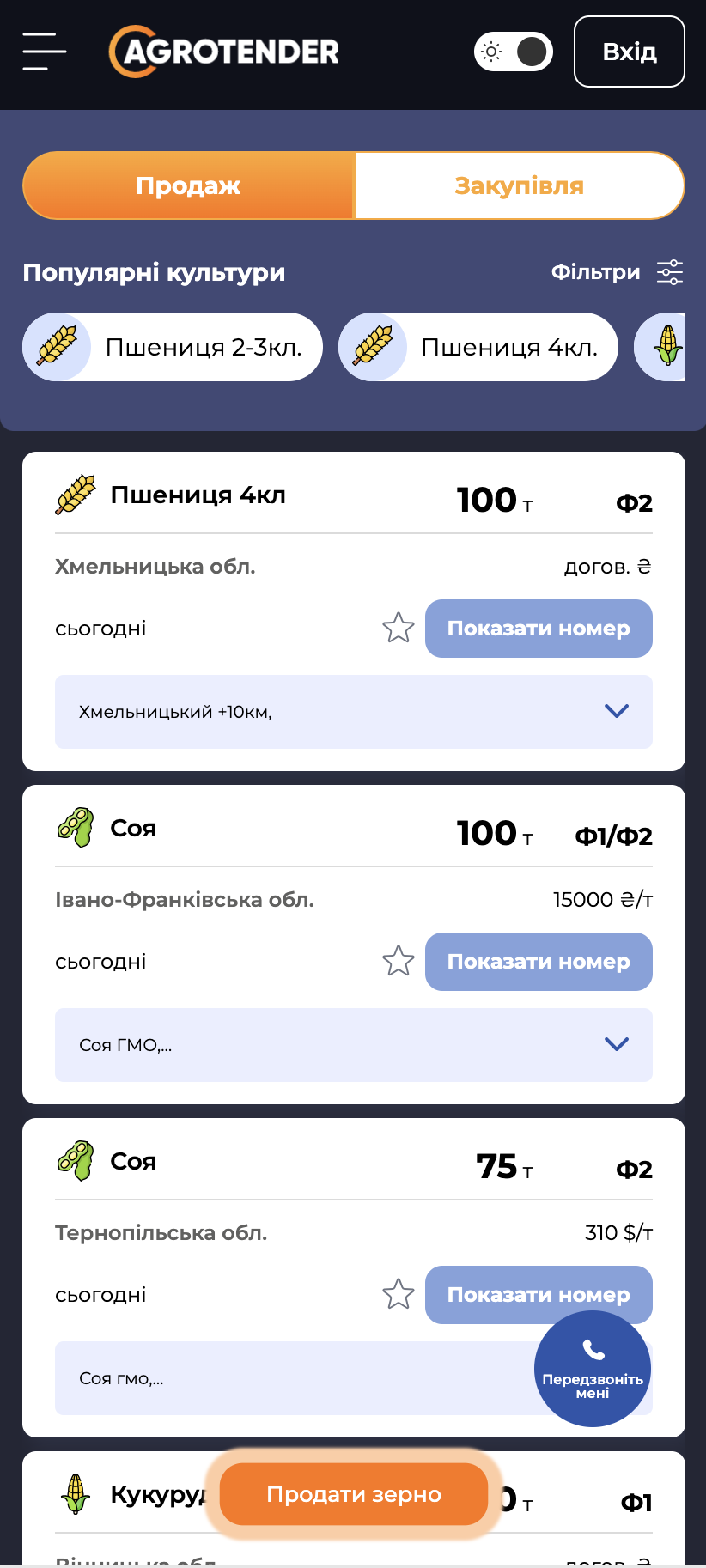This screenshot has width=706, height=1568.
Task: Open the Фільтри filter options
Action: point(617,272)
